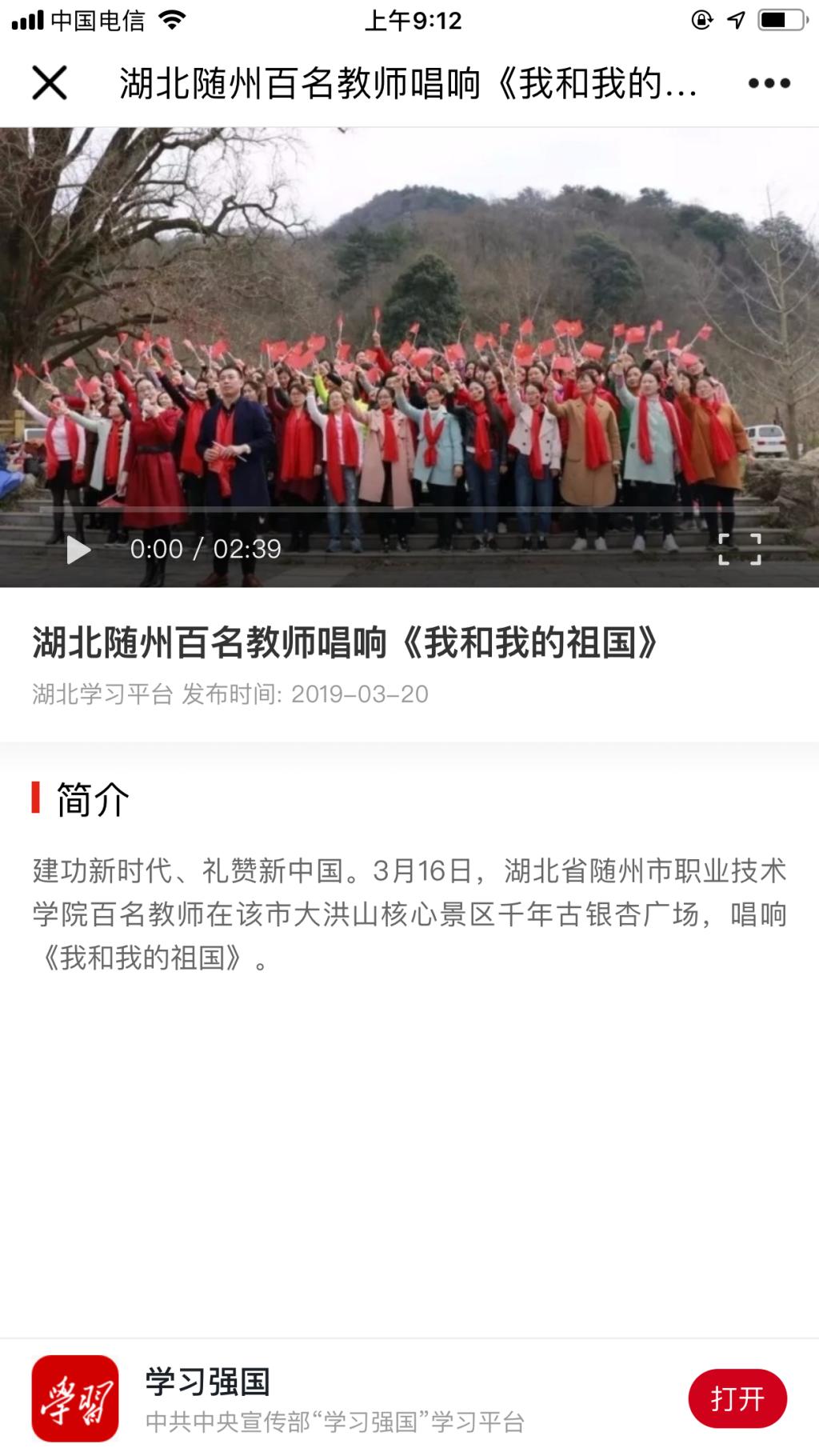
Task: Open the three-dot overflow menu
Action: (x=769, y=83)
